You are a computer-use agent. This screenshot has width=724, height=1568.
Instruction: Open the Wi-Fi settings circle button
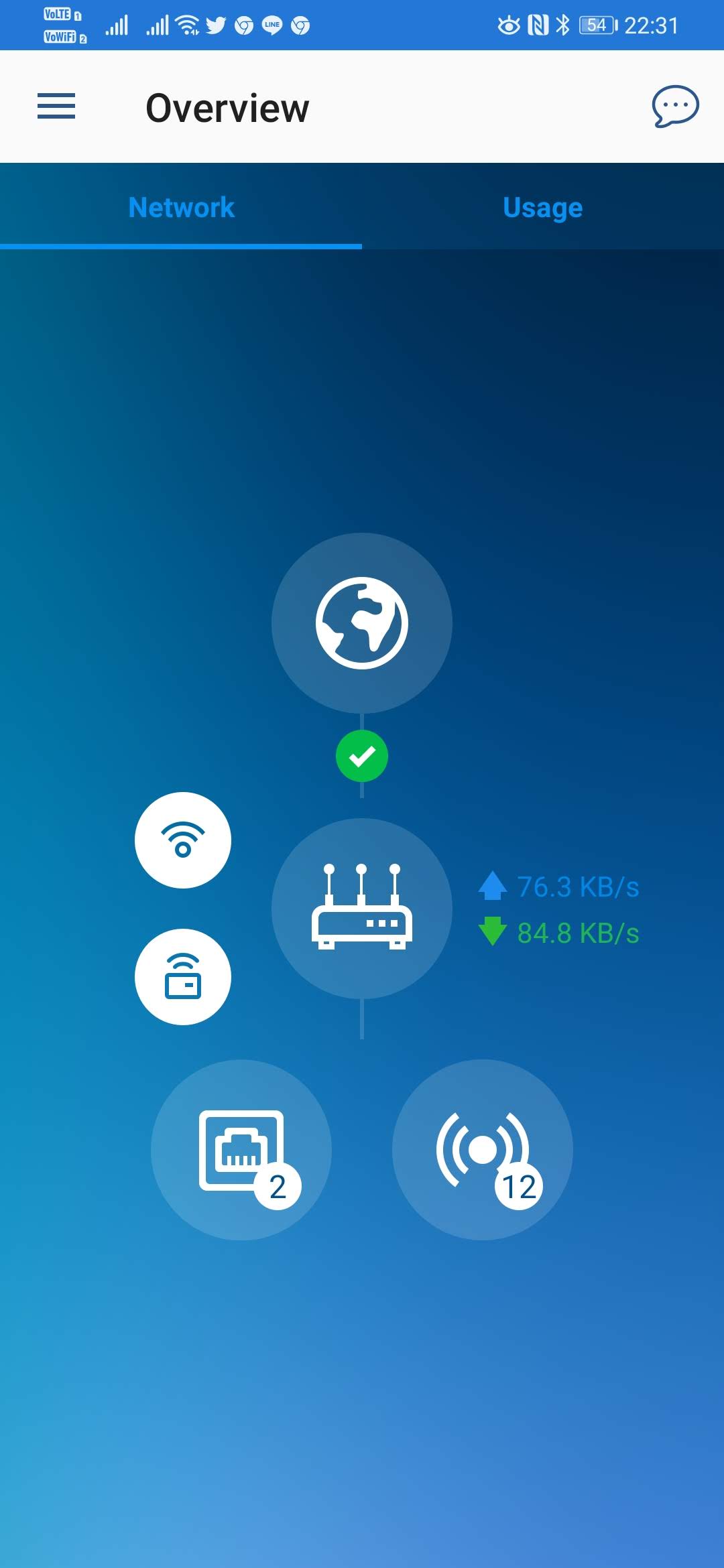click(x=183, y=840)
